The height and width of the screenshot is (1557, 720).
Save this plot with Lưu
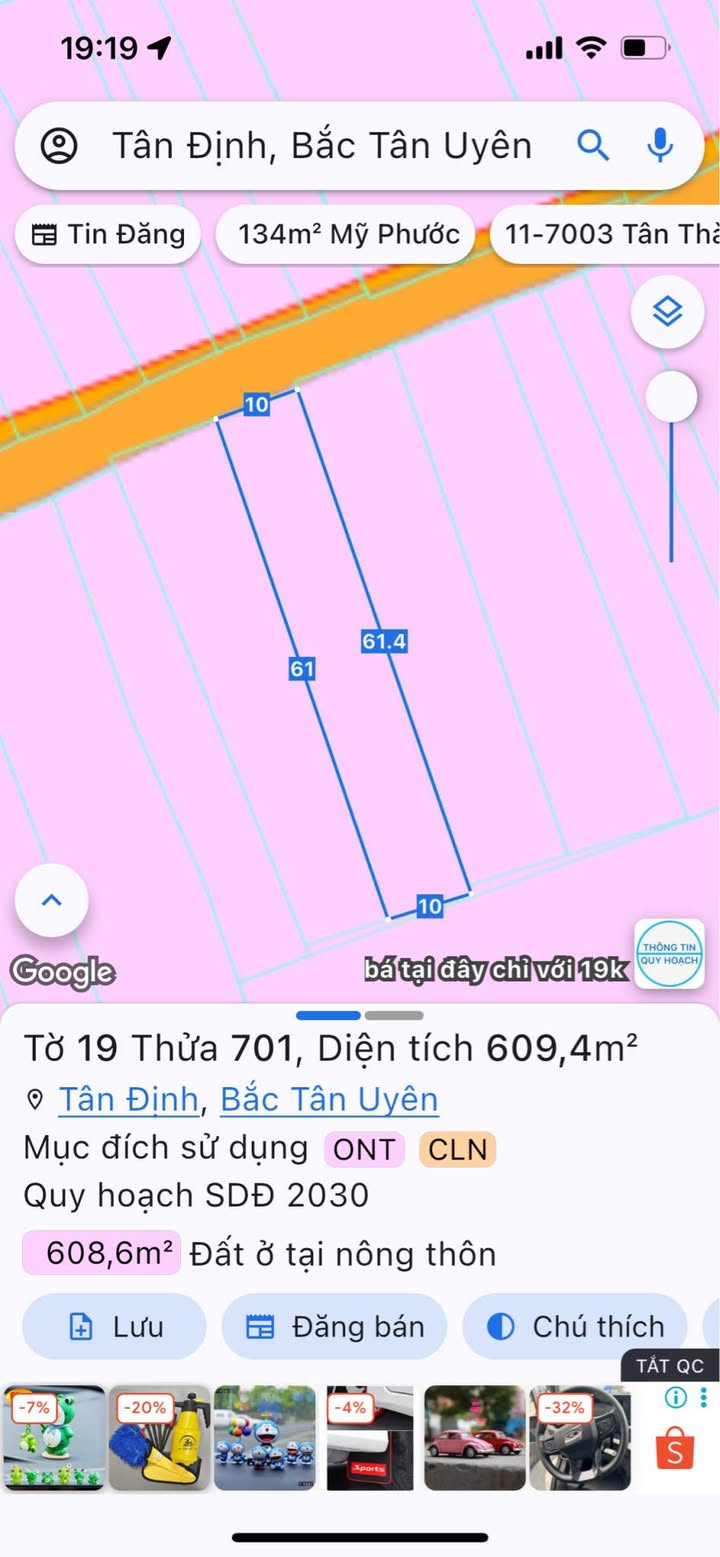[x=114, y=1327]
